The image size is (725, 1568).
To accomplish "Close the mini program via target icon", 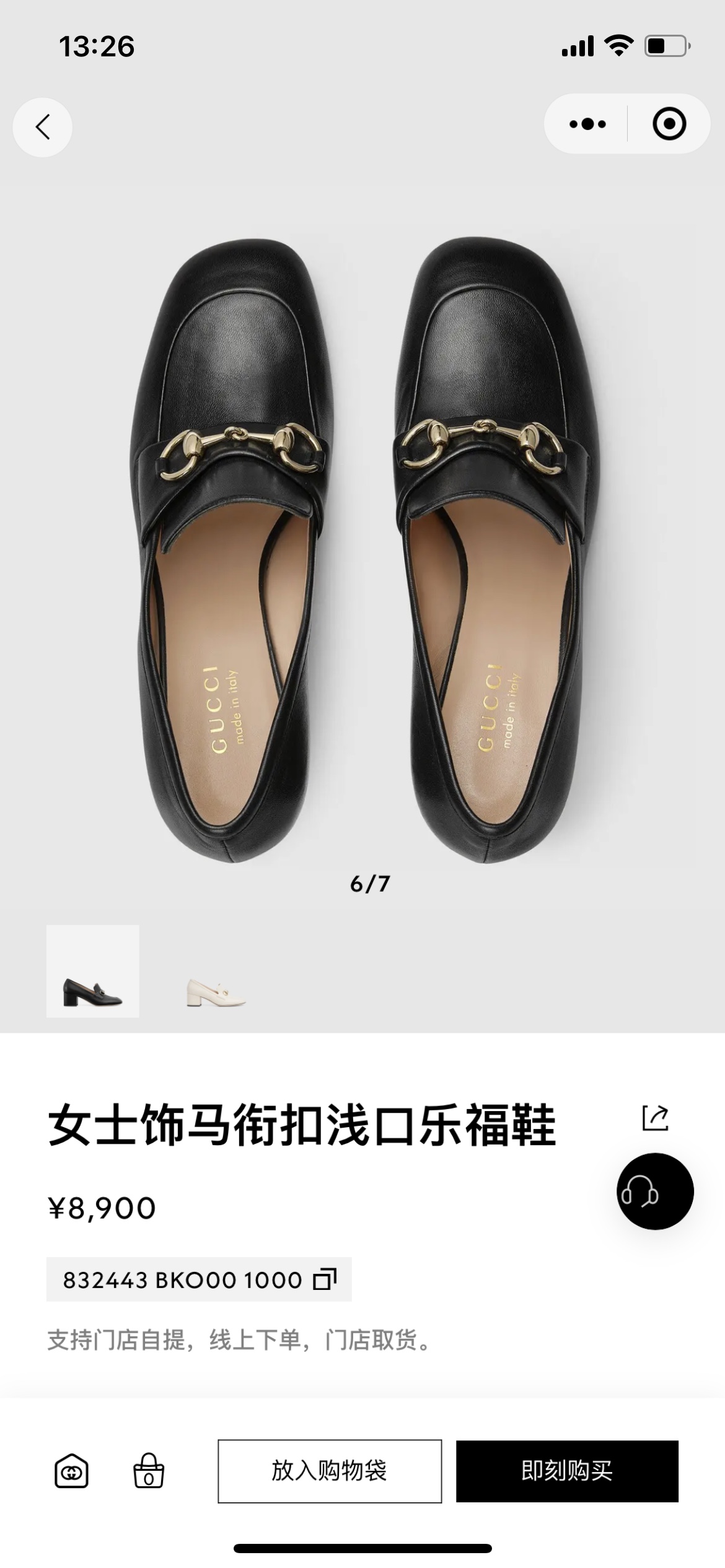I will click(x=669, y=124).
